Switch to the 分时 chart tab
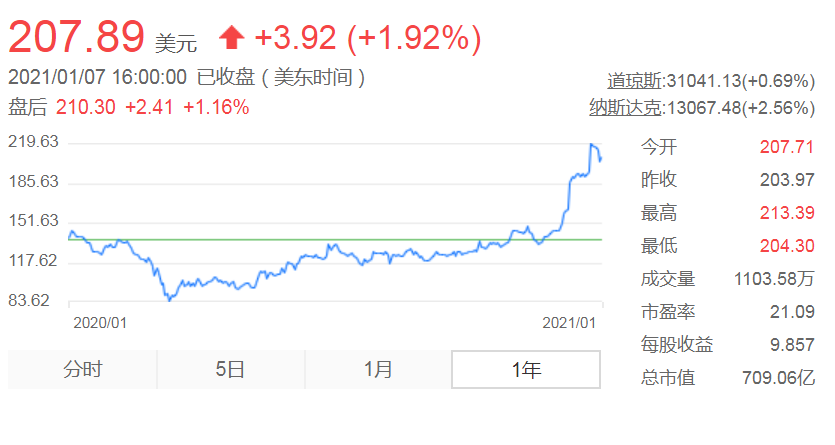The image size is (835, 445). 82,369
